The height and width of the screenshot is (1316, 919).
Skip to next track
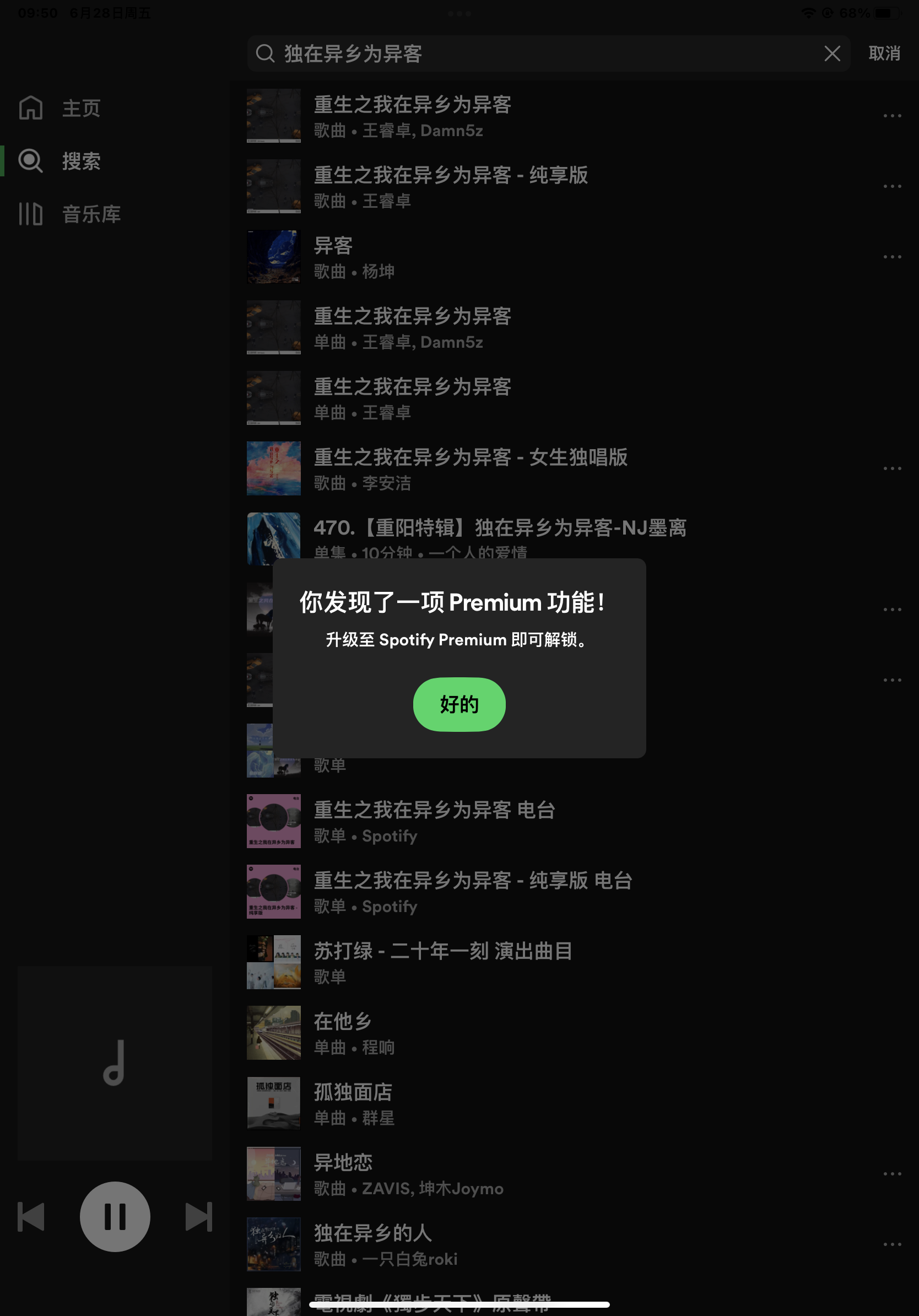click(199, 1216)
